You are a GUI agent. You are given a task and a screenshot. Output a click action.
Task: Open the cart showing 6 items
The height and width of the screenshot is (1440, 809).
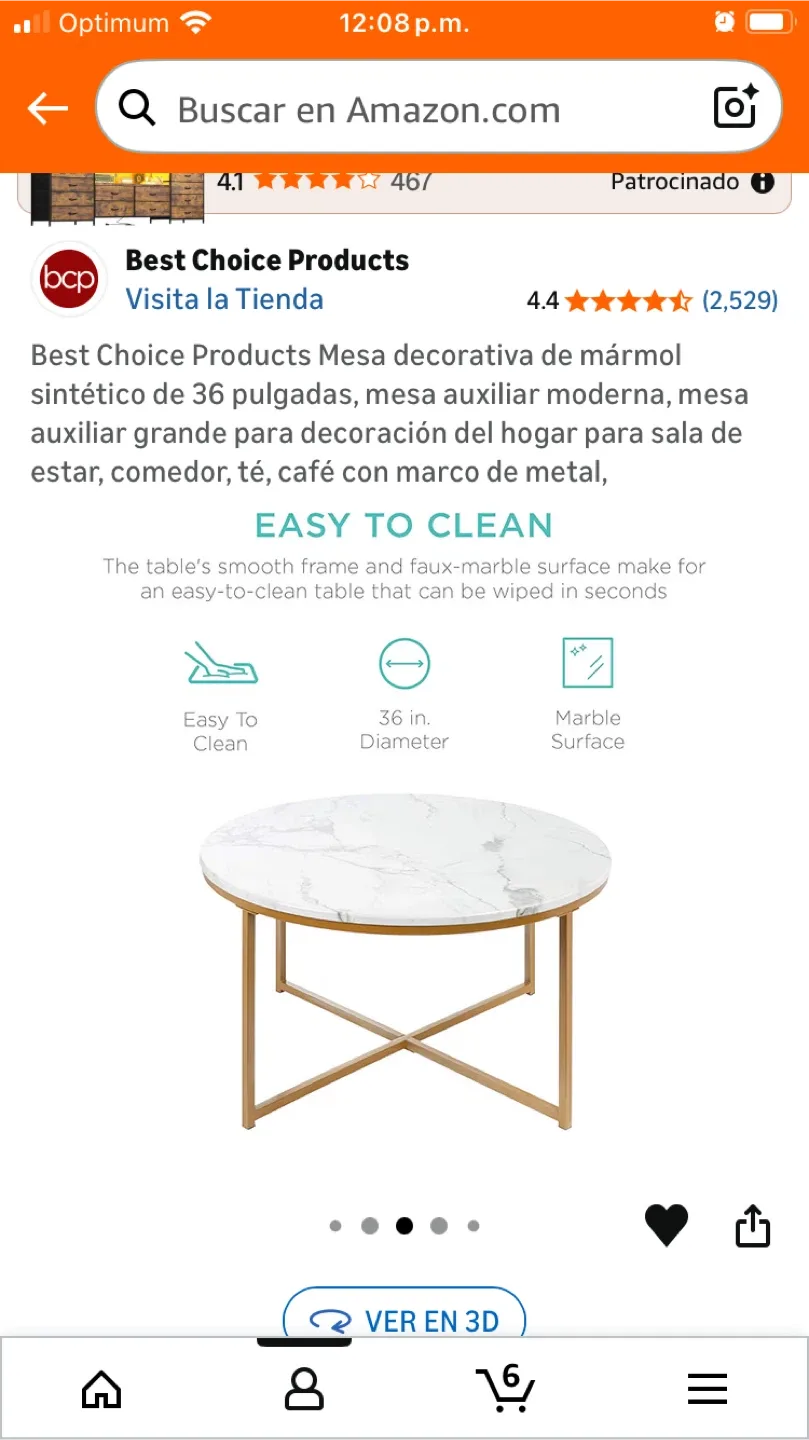[506, 1387]
